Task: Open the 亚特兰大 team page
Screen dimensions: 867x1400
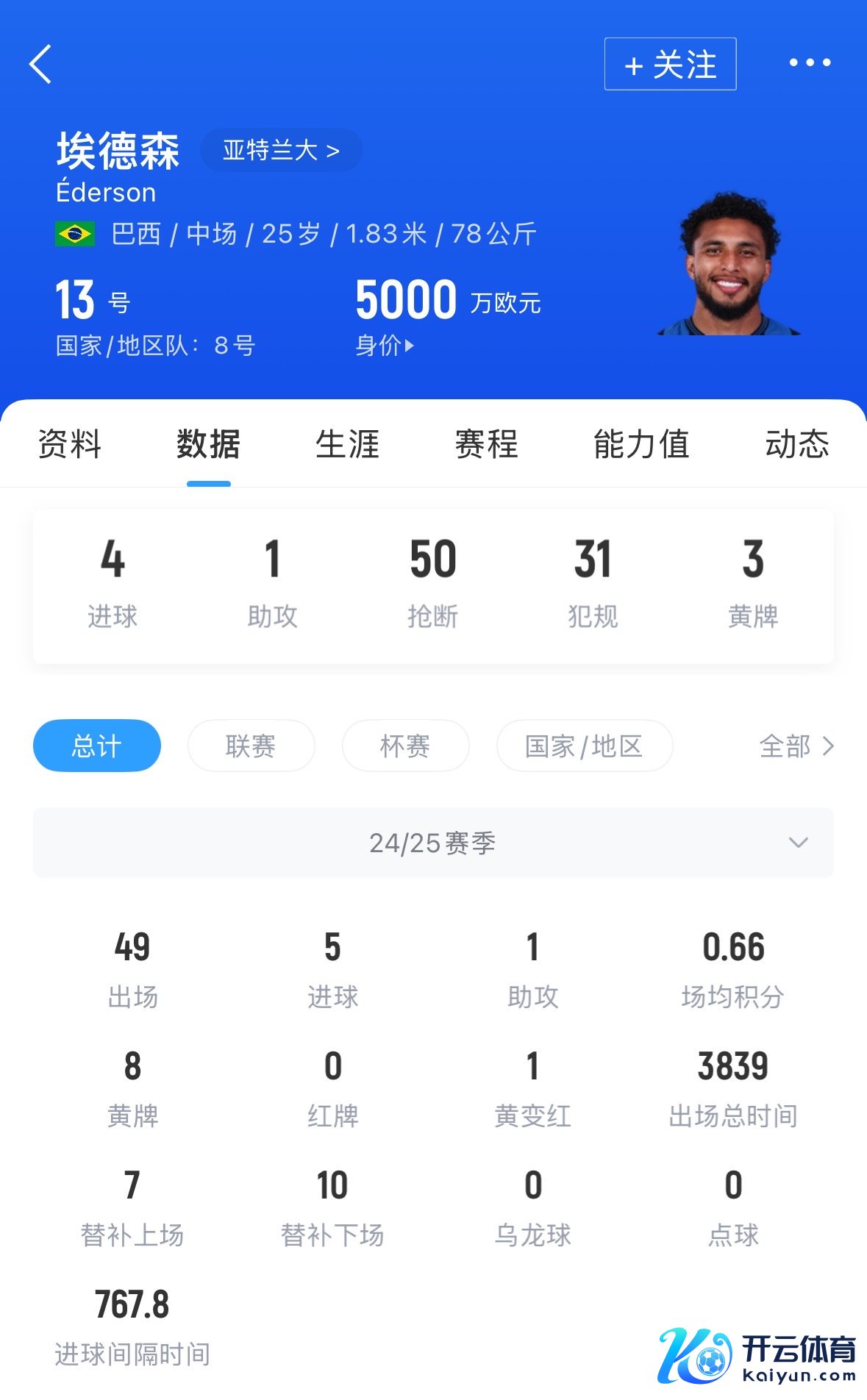Action: [281, 151]
